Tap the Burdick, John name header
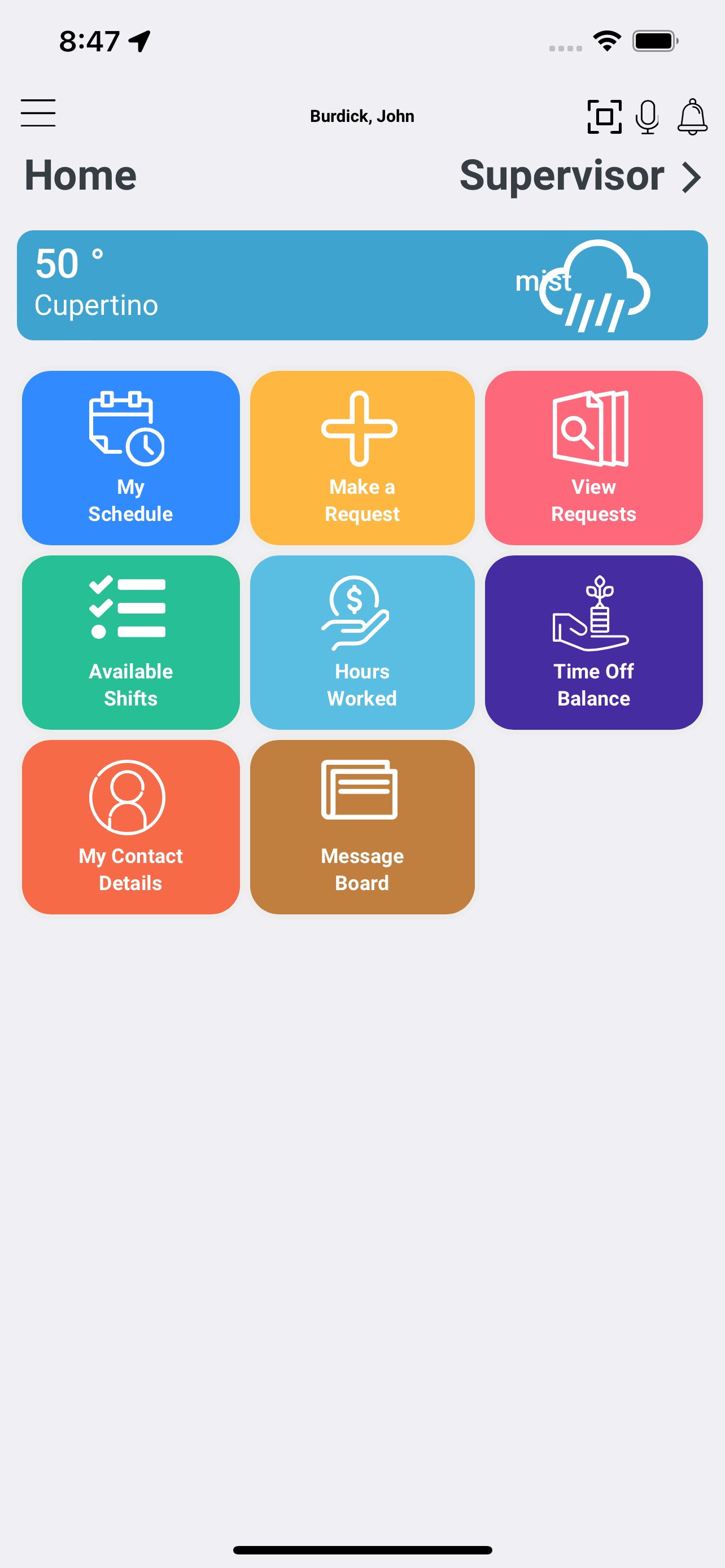 coord(361,116)
